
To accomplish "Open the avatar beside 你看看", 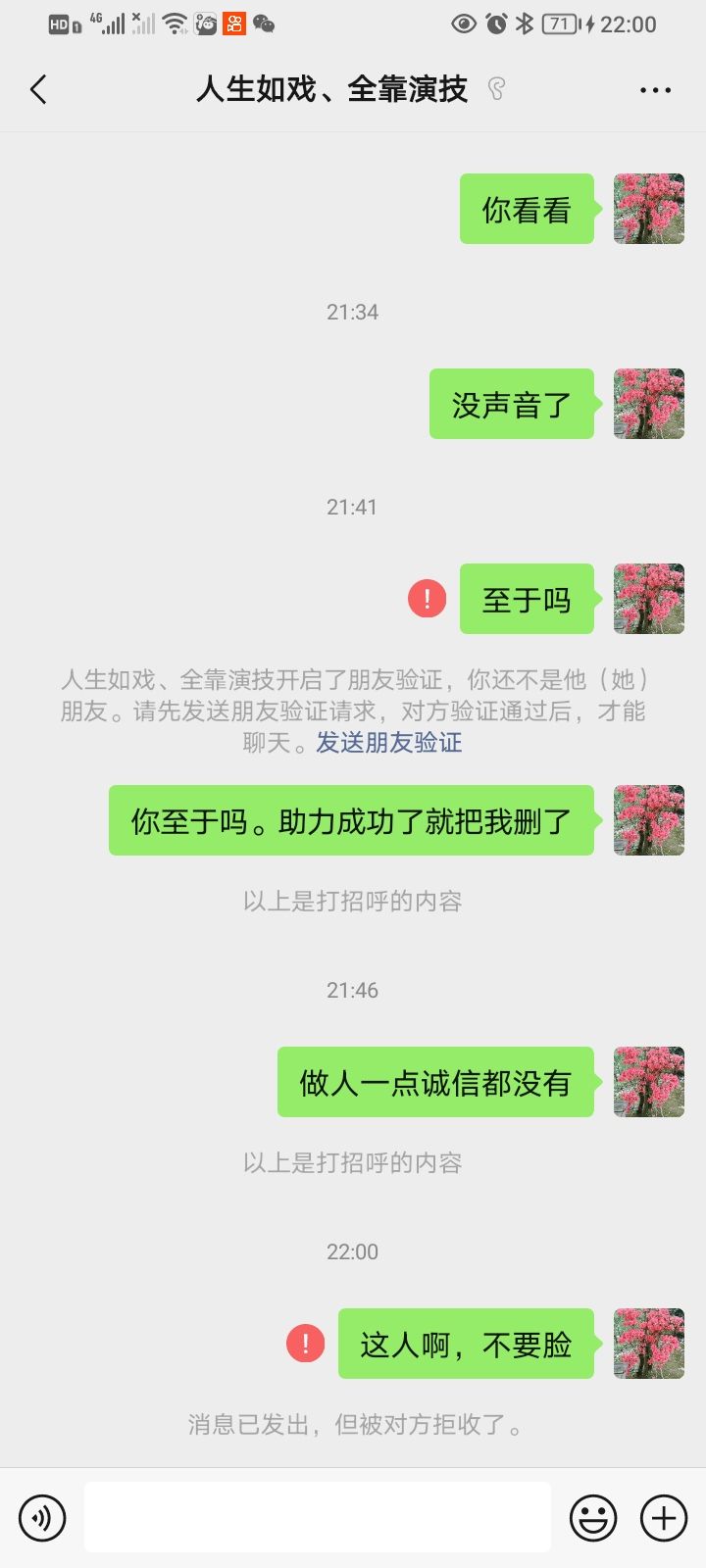I will (x=648, y=209).
